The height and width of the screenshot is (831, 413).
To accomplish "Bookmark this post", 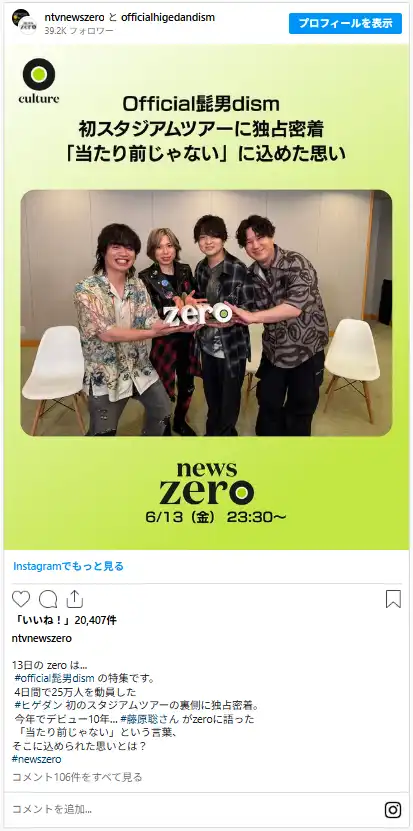I will pos(393,599).
